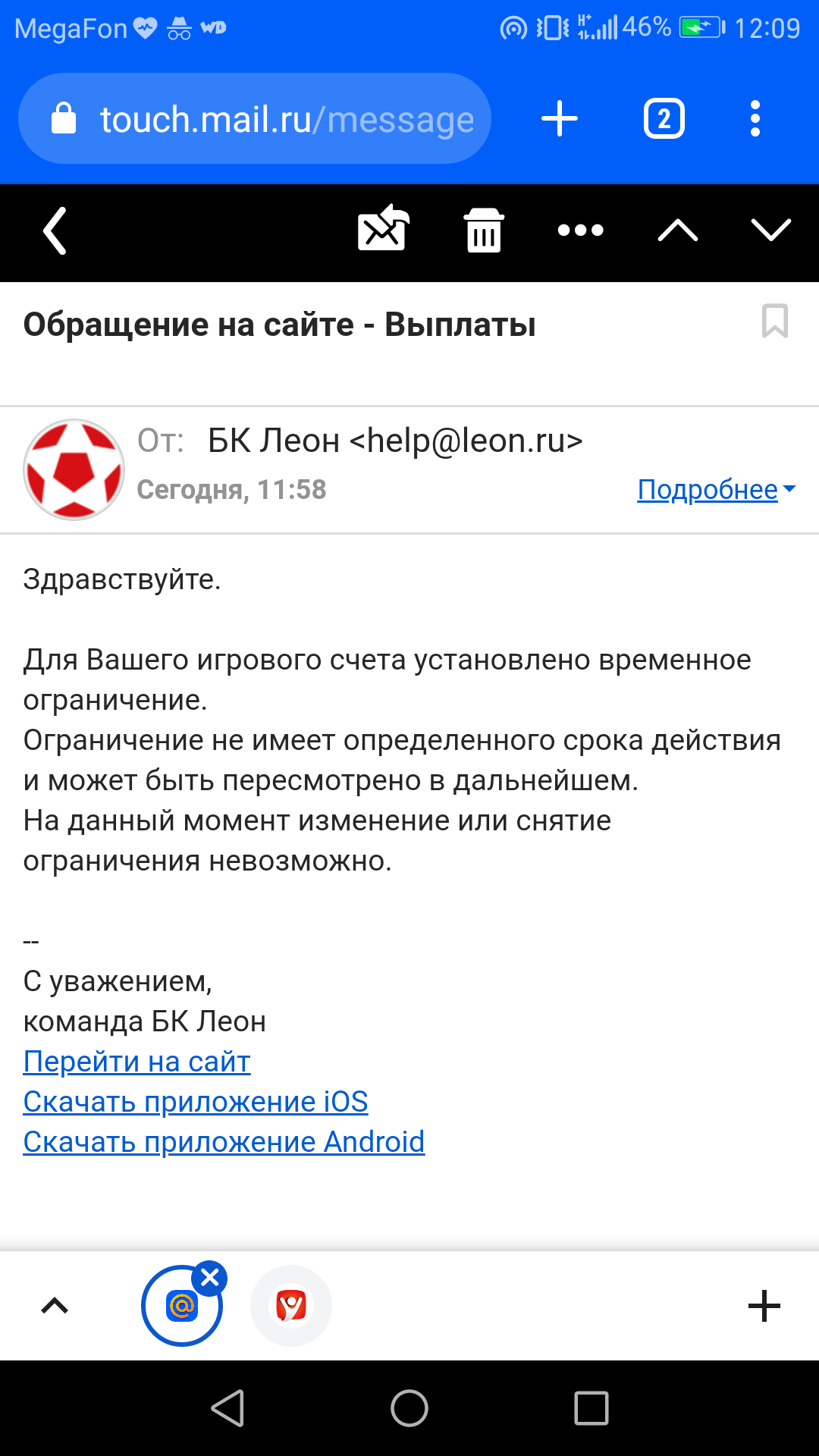Open the browser overflow menu
This screenshot has width=819, height=1456.
(755, 119)
